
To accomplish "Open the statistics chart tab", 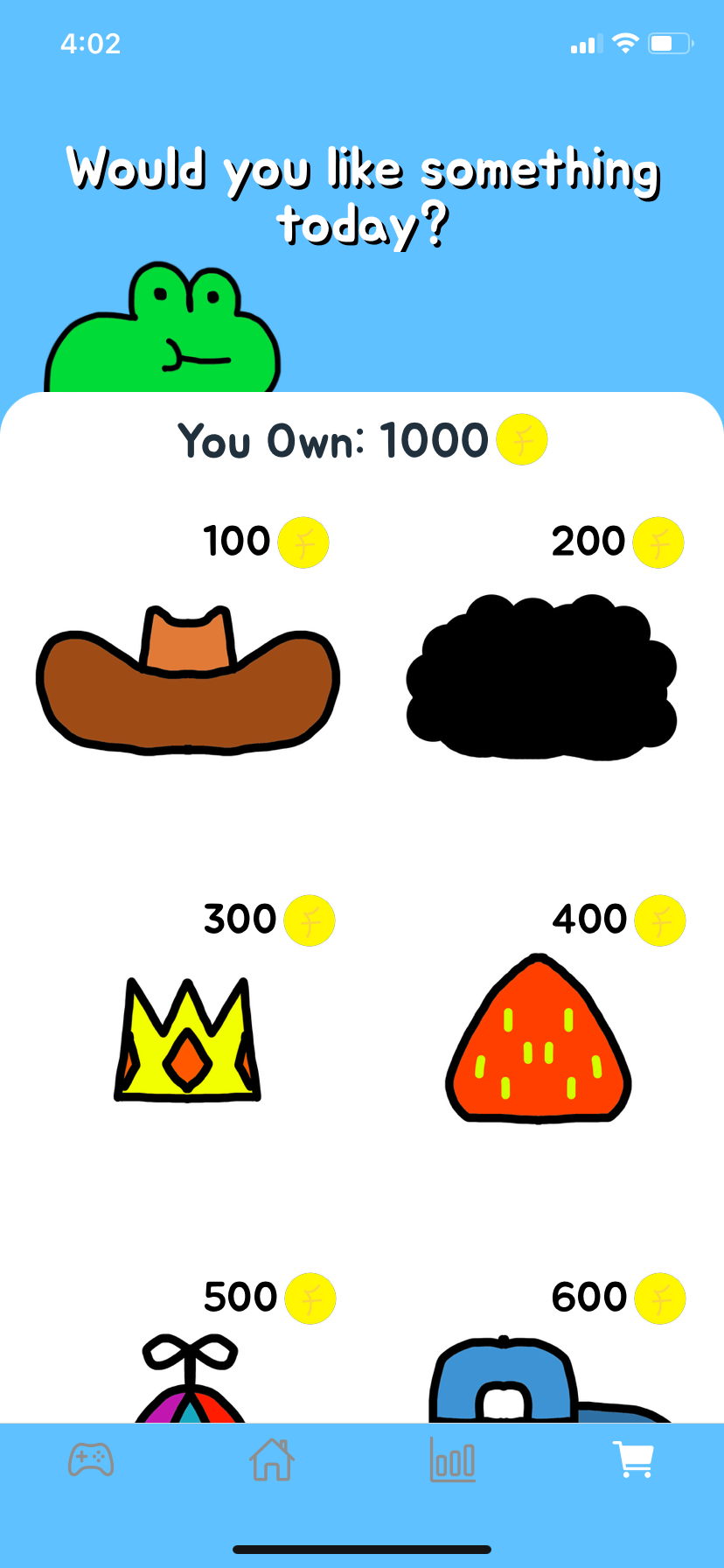I will pos(453,1460).
